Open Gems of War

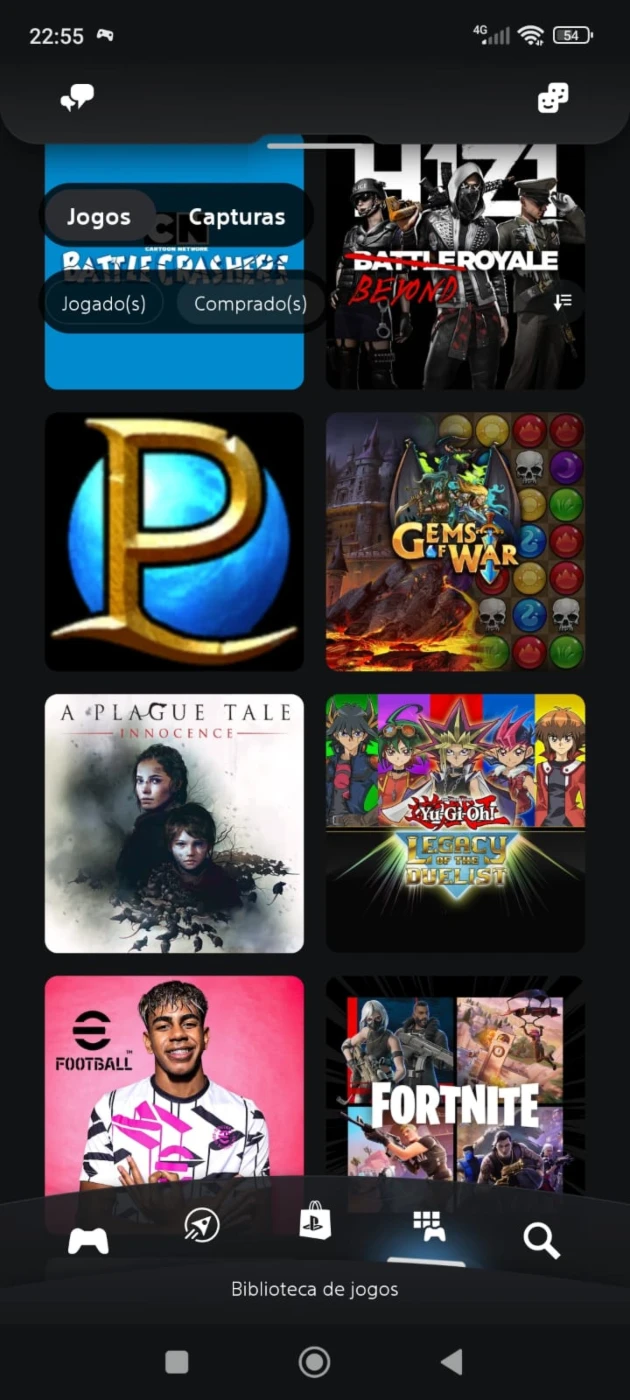[455, 541]
